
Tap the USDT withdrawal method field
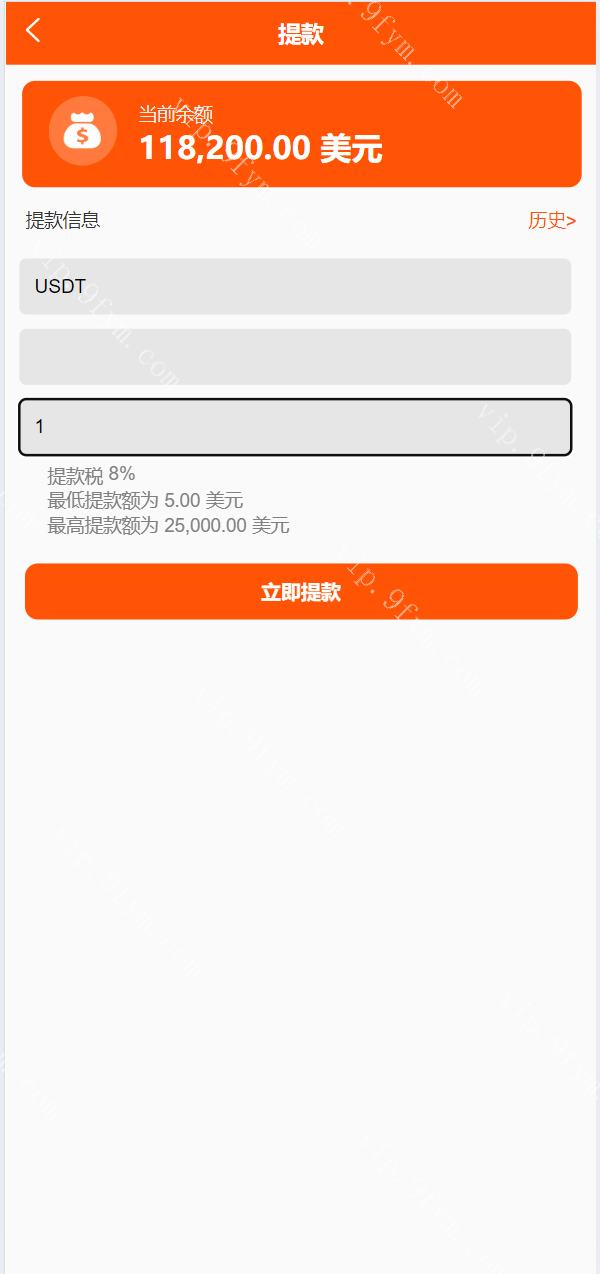click(x=295, y=286)
